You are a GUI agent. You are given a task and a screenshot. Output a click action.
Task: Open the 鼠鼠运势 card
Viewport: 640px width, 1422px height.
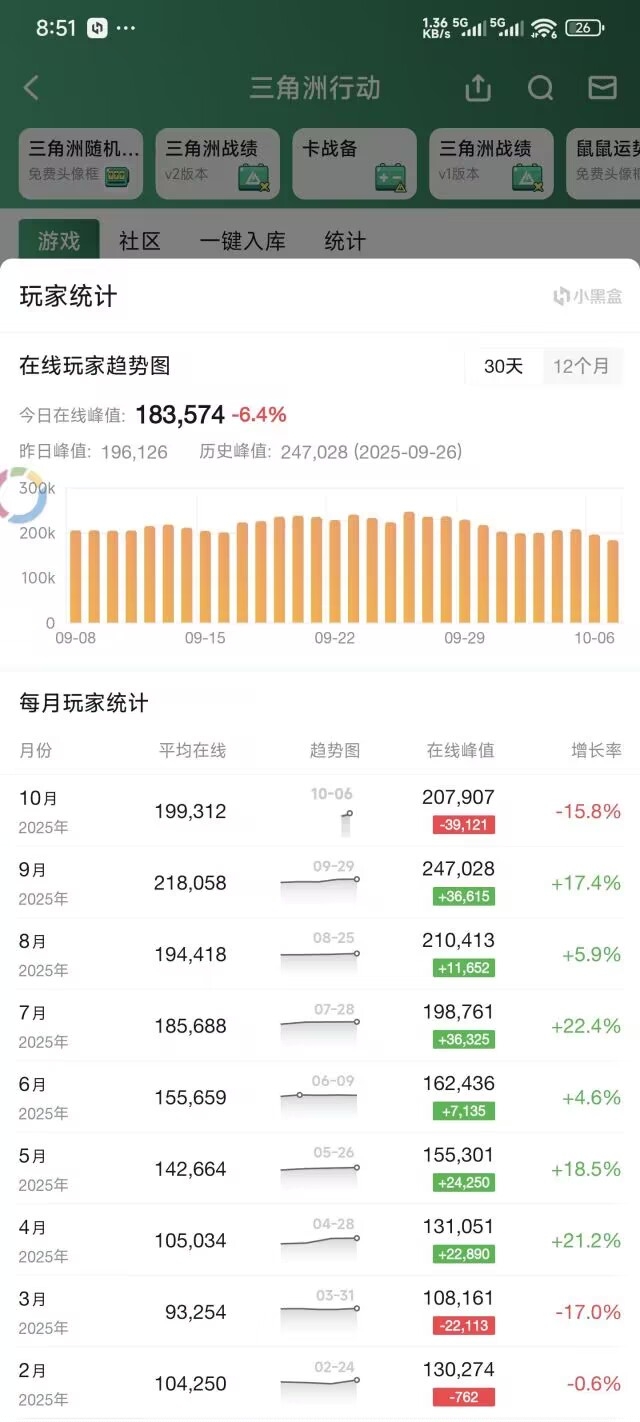tap(604, 162)
